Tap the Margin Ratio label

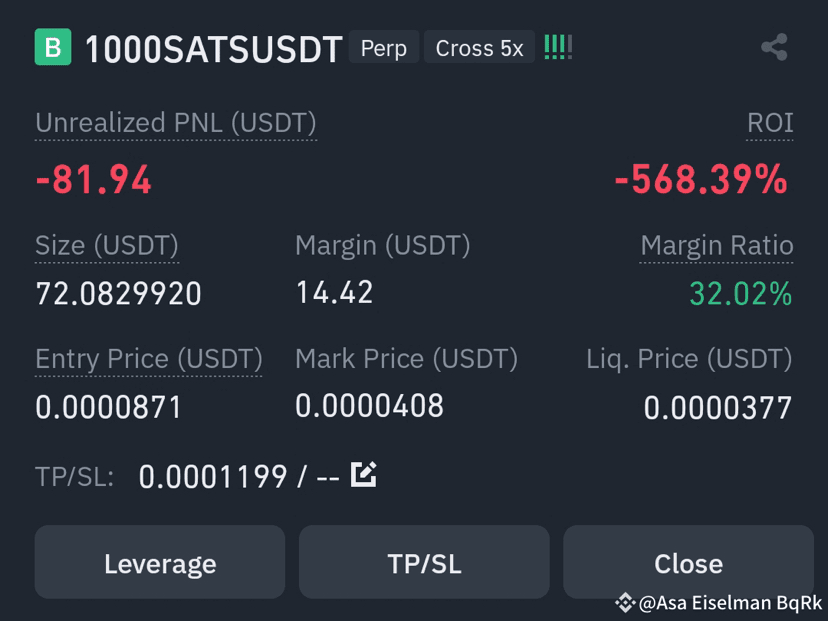point(716,246)
